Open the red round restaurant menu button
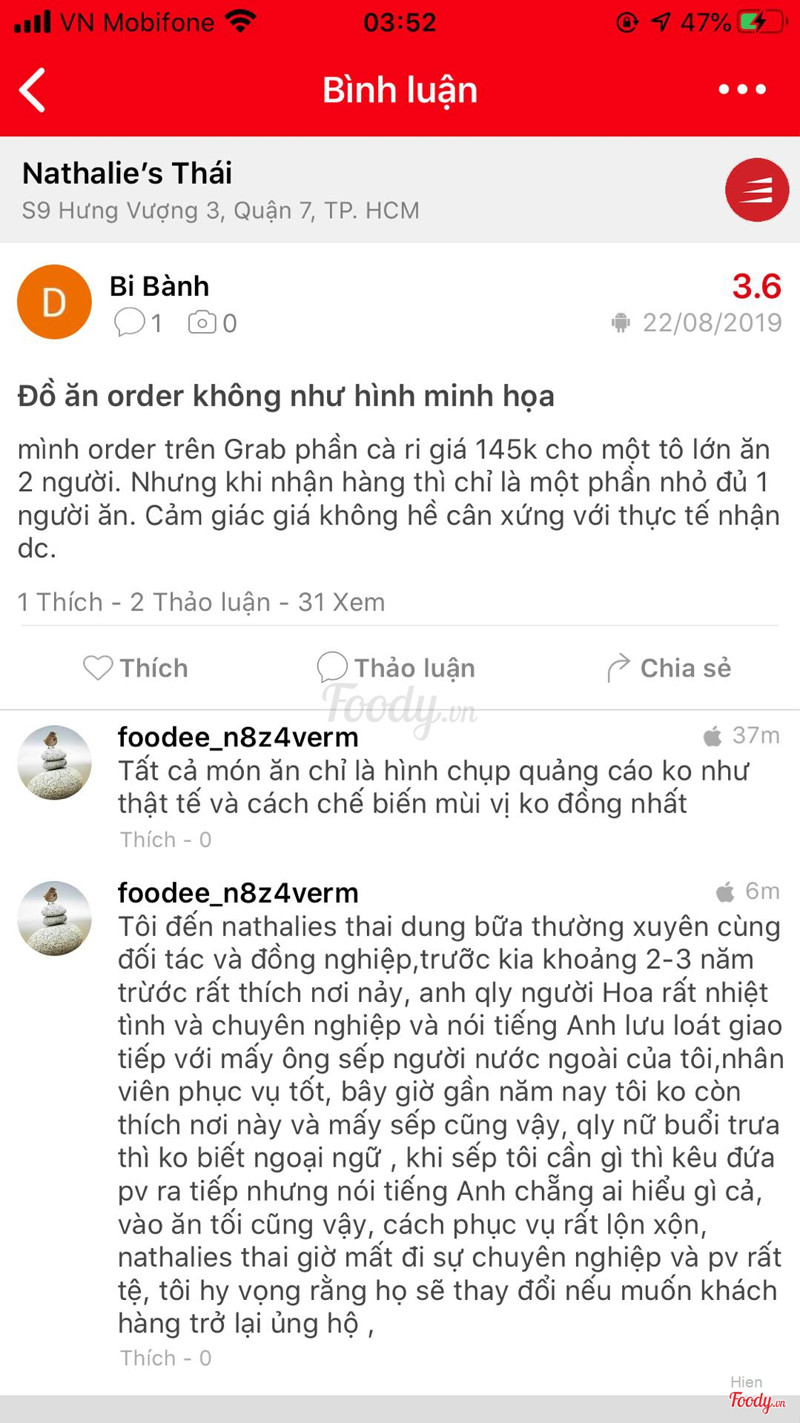 tap(757, 190)
